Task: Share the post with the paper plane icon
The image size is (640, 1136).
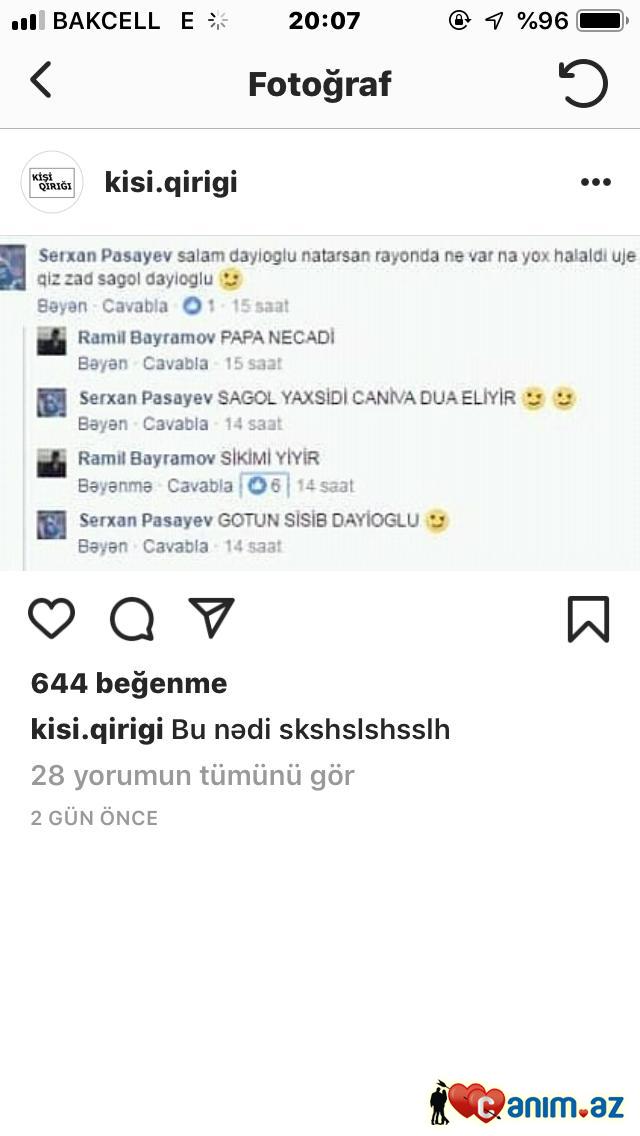Action: [x=211, y=618]
